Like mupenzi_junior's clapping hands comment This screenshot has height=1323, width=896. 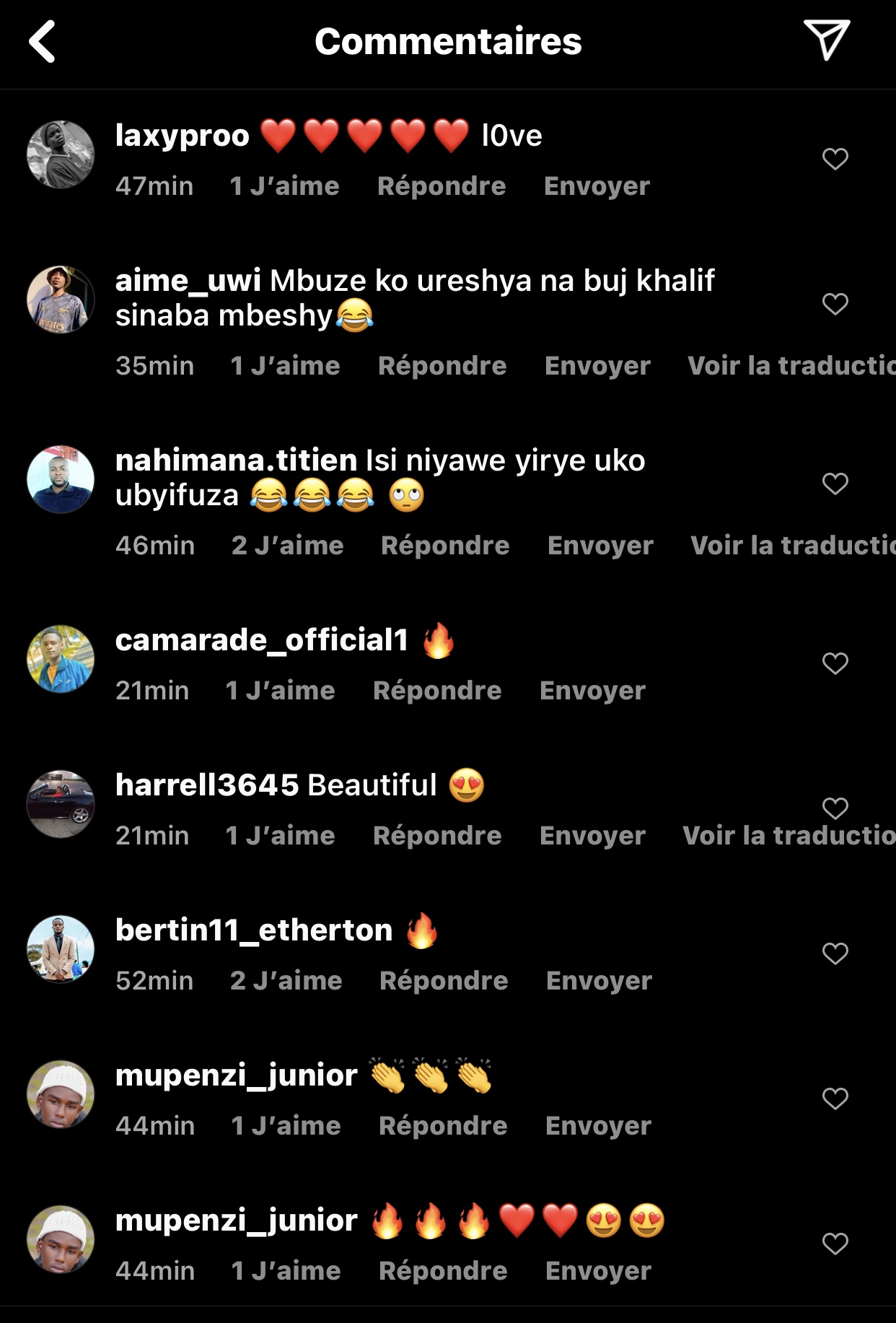point(835,1099)
